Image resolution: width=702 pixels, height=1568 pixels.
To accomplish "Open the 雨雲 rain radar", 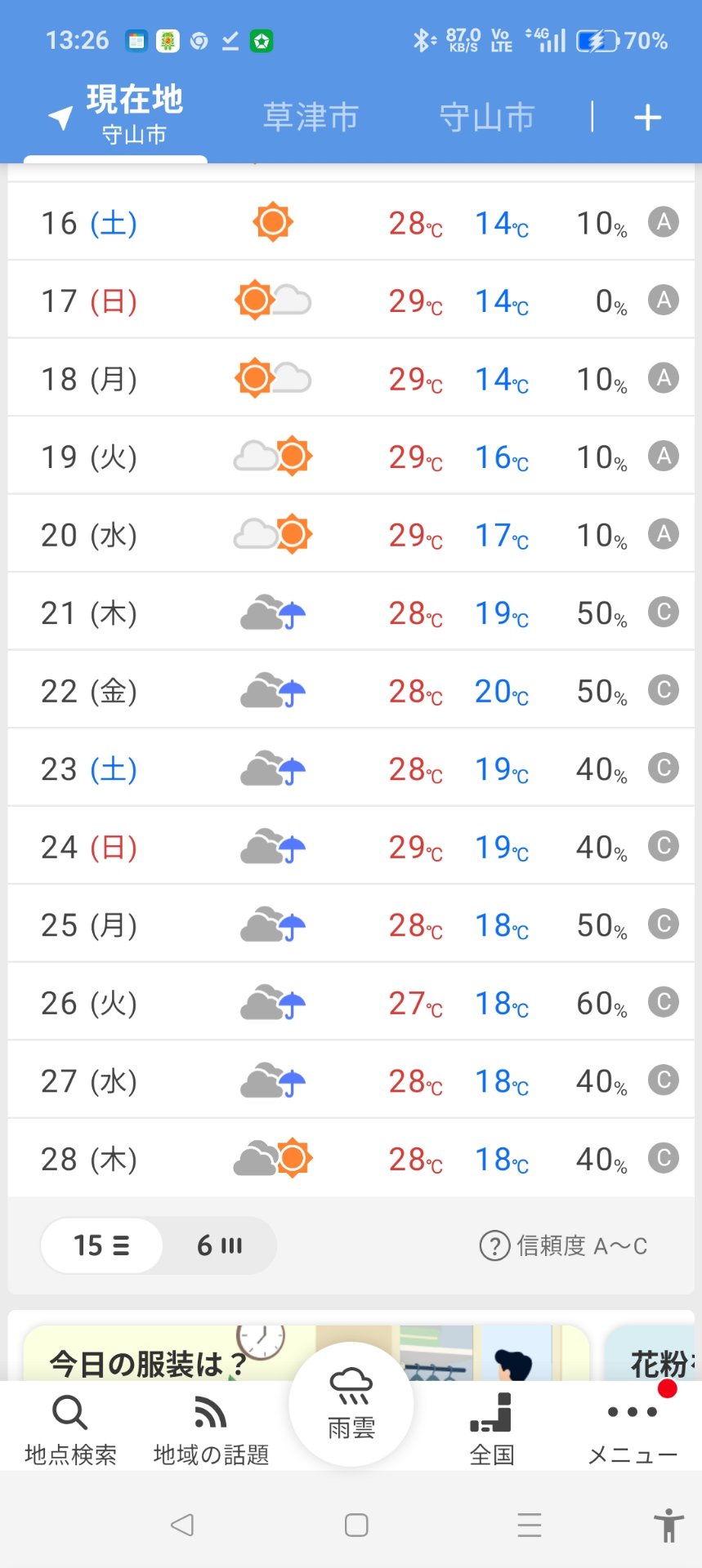I will click(x=351, y=1405).
